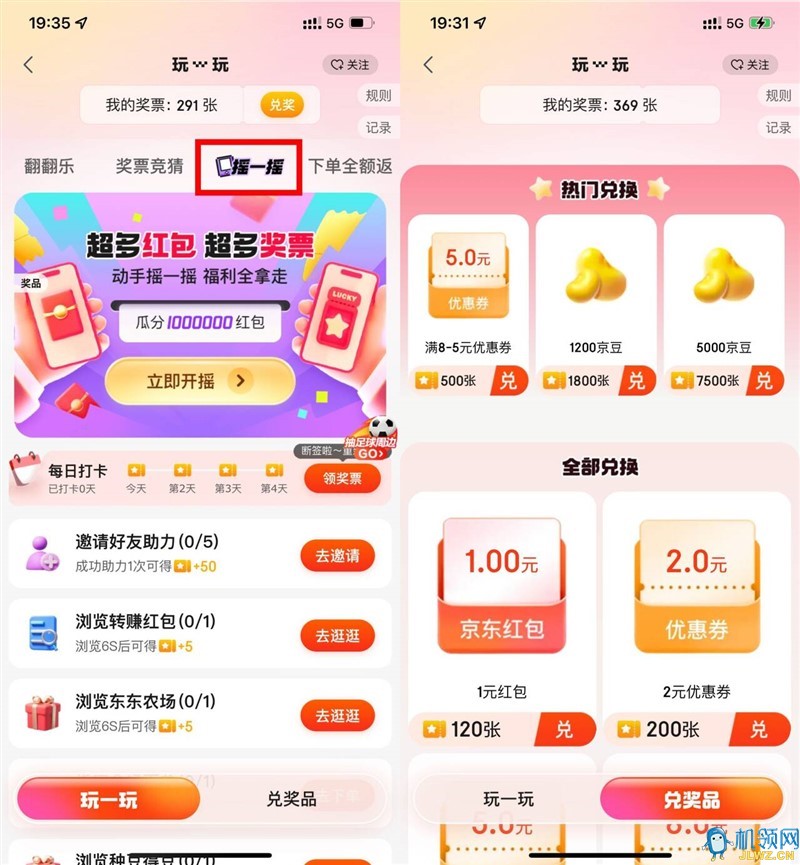Screen dimensions: 800x865
Task: Exchange 120张 for the 1元红包
Action: 563,730
